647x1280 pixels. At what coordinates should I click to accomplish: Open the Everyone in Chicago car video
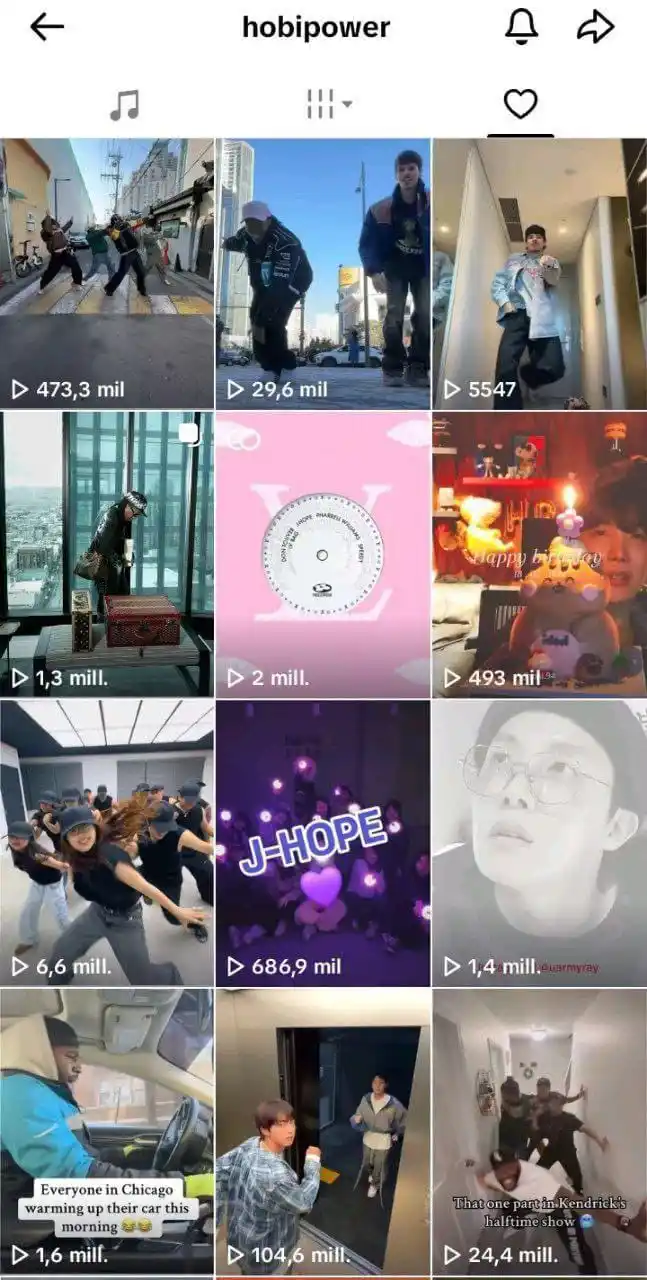tap(107, 1130)
